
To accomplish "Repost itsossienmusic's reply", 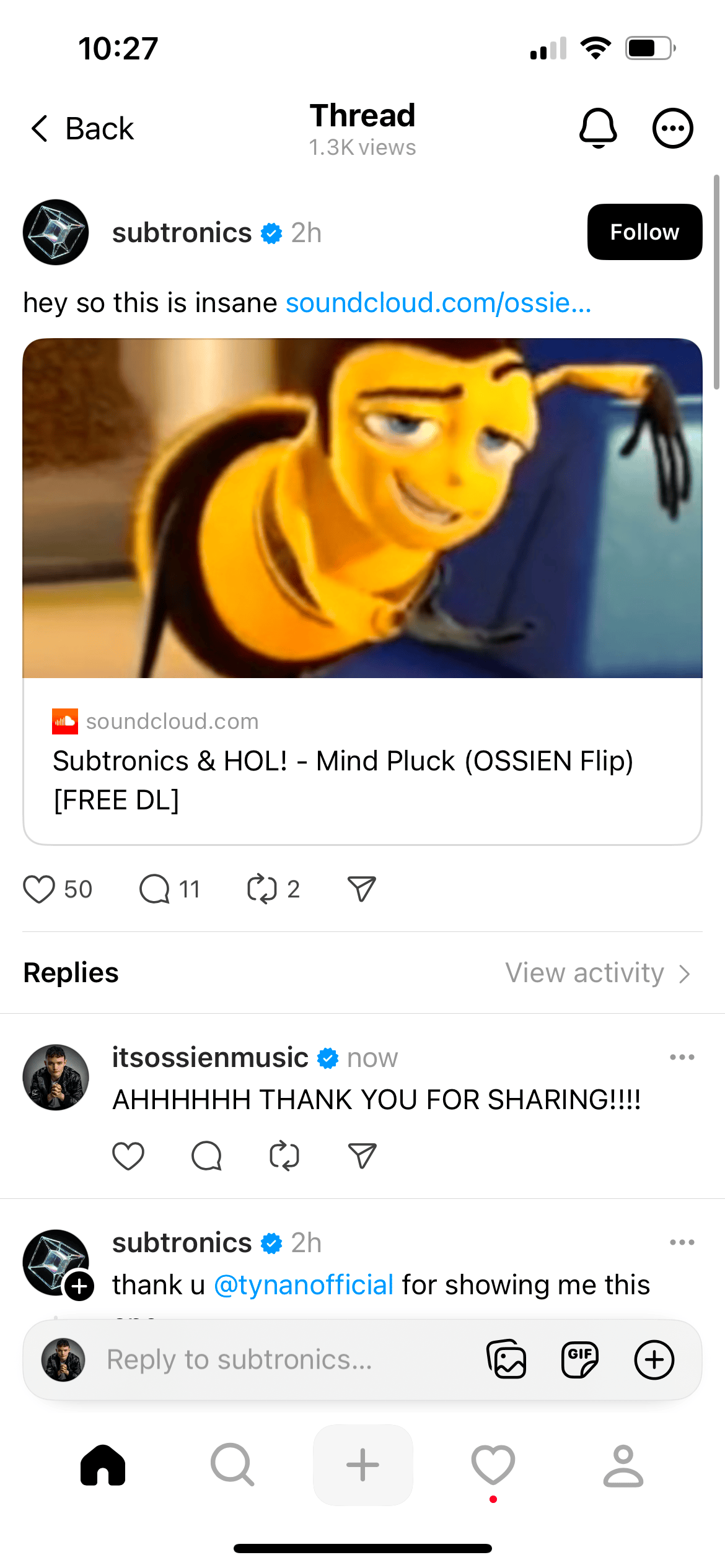I will (284, 1156).
